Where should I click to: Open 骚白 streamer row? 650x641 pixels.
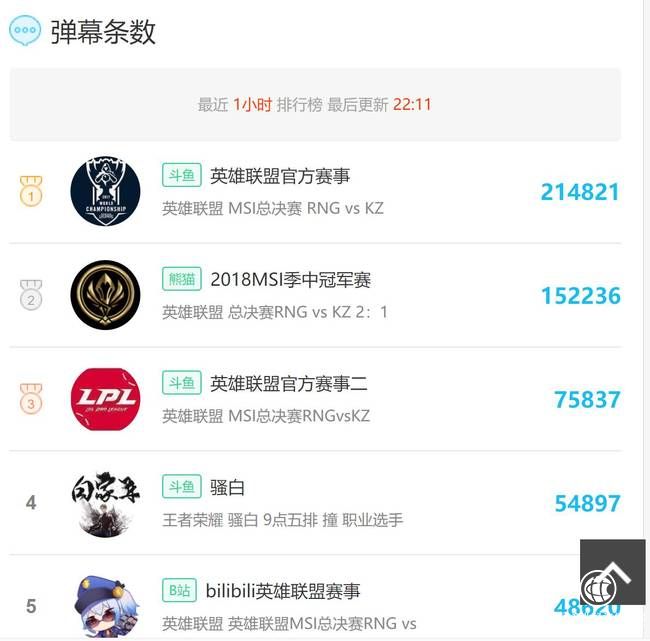(228, 488)
